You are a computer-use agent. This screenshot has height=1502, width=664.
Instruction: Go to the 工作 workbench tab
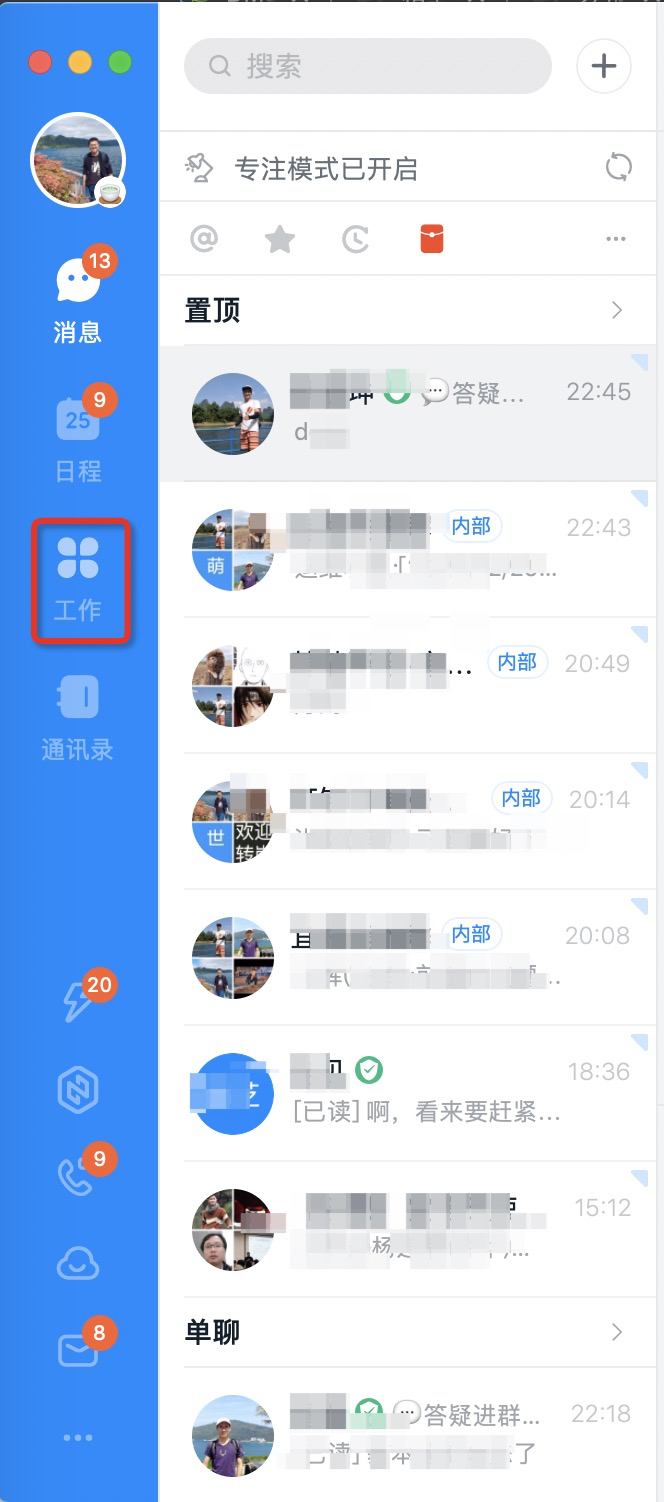pyautogui.click(x=78, y=578)
